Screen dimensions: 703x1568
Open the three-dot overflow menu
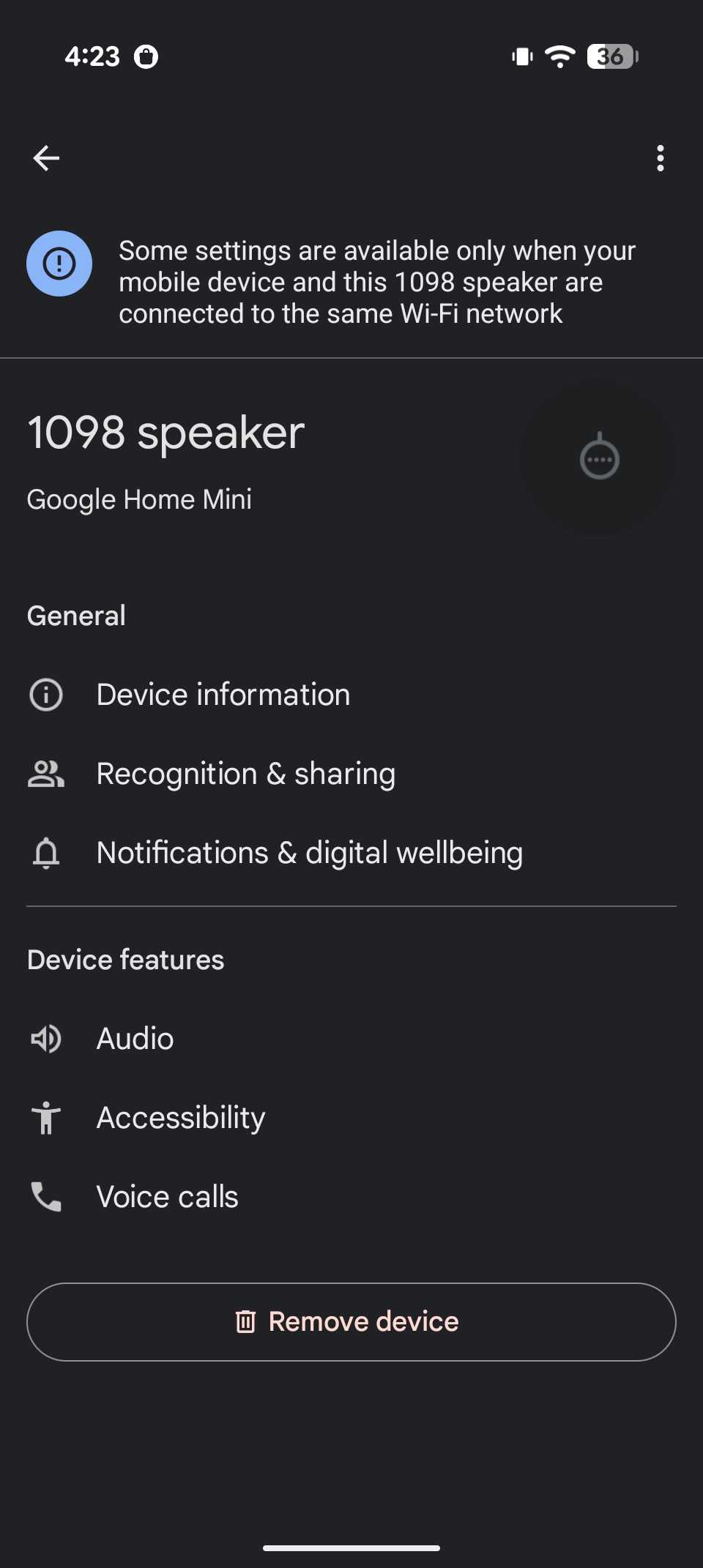pos(661,158)
